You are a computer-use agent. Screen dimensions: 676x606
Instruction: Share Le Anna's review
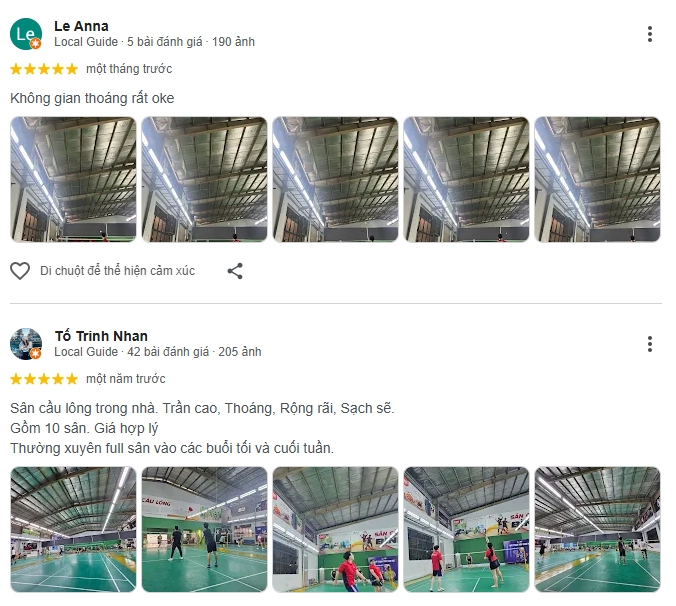pos(235,271)
